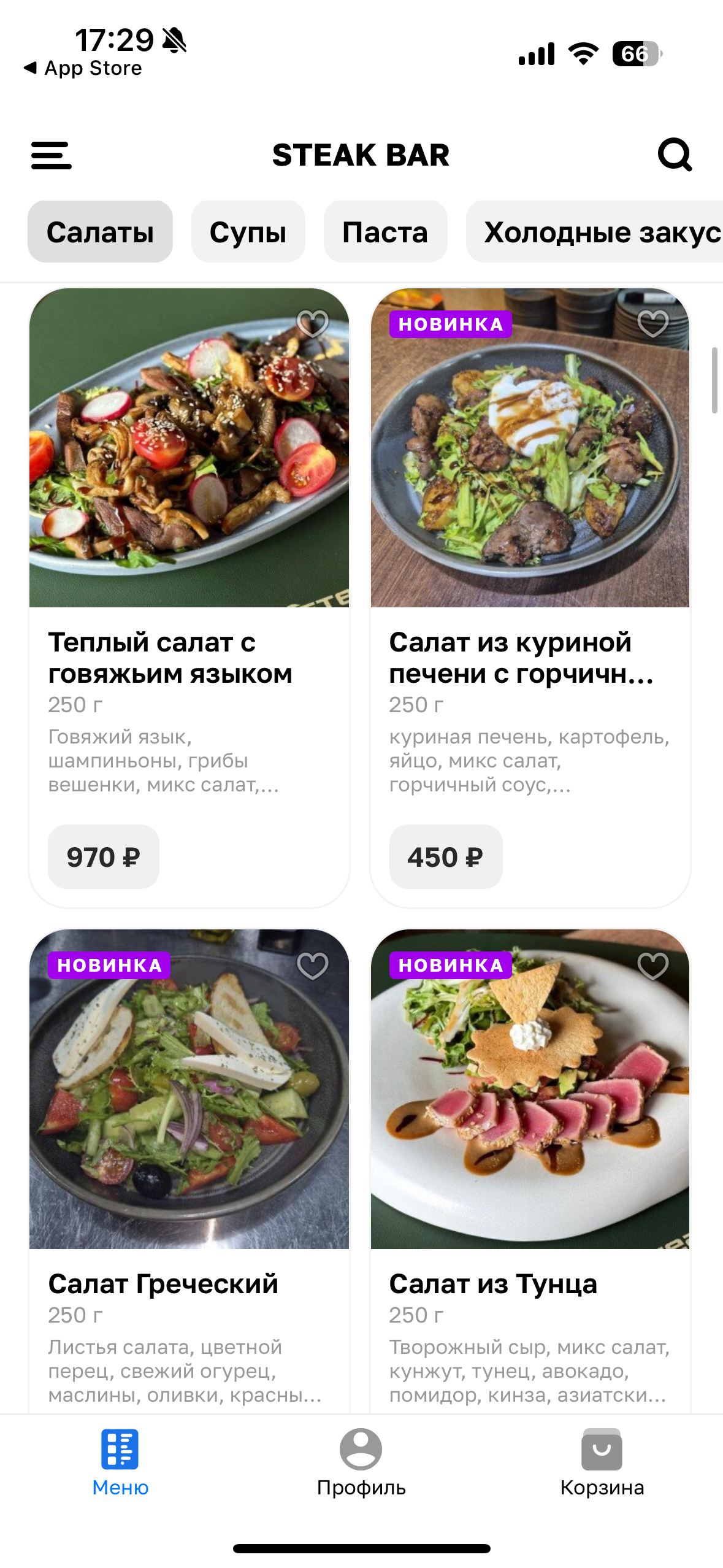
Task: Switch to the Паста category
Action: pyautogui.click(x=385, y=232)
